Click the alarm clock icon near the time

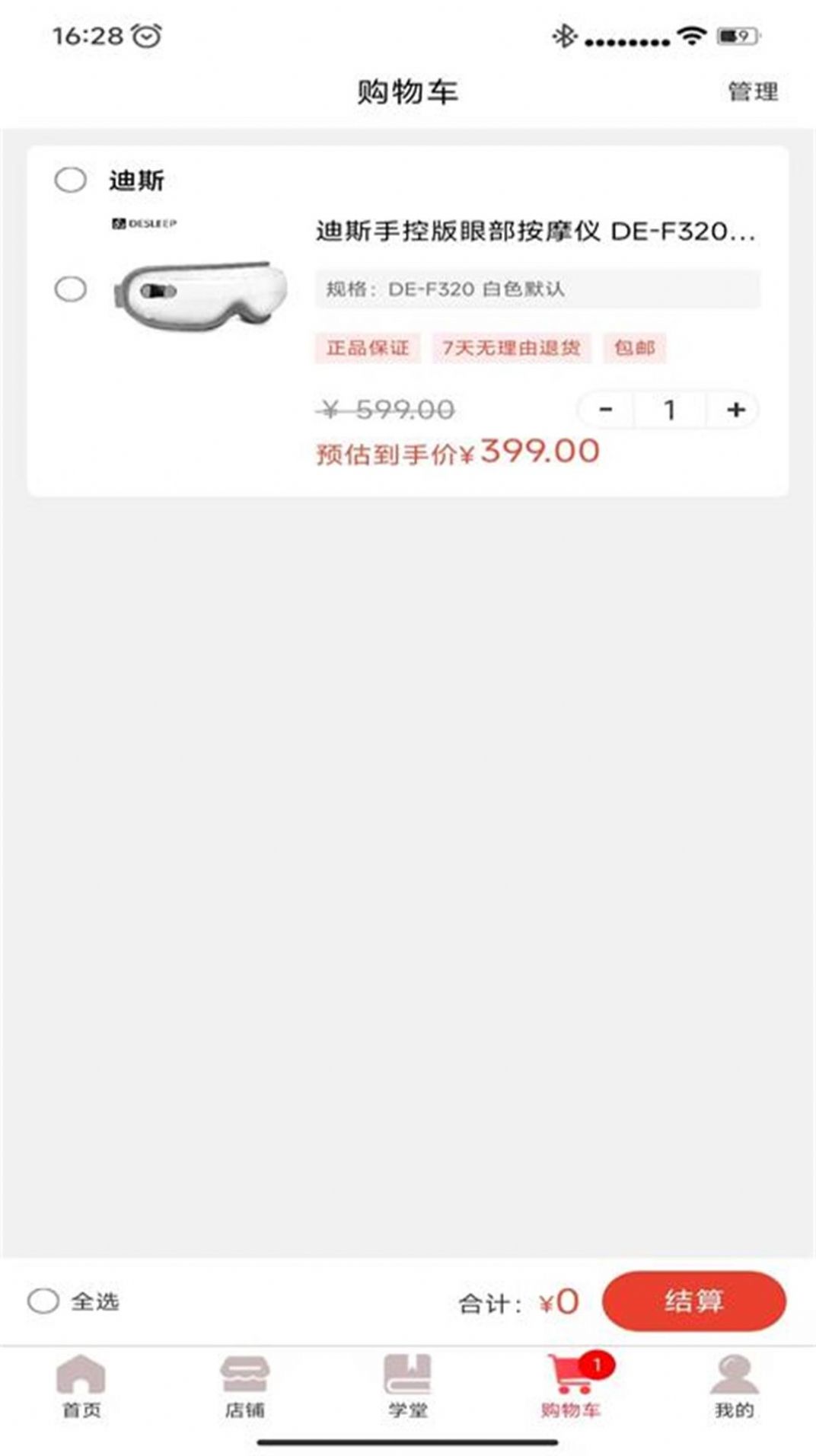(147, 34)
